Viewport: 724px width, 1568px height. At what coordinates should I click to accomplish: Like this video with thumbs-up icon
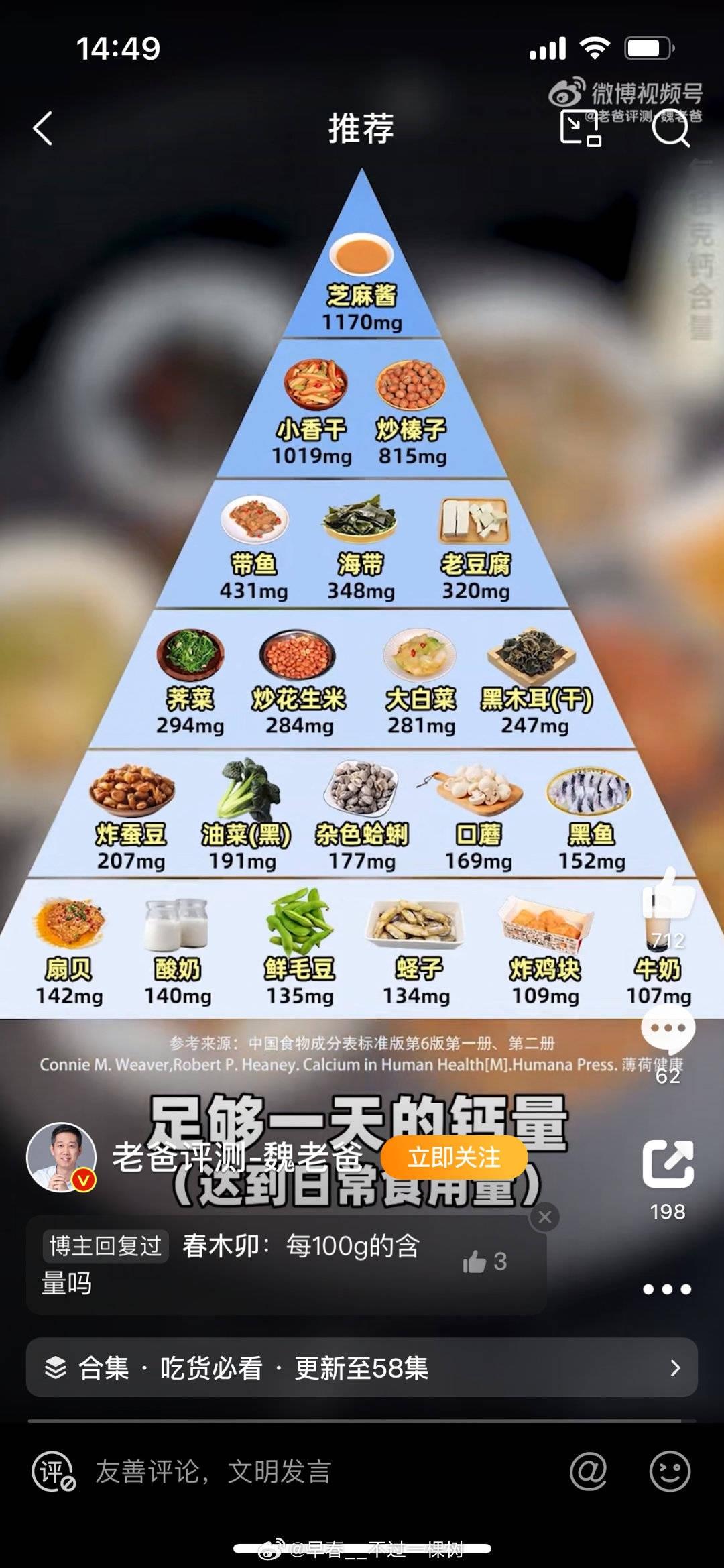pyautogui.click(x=668, y=896)
